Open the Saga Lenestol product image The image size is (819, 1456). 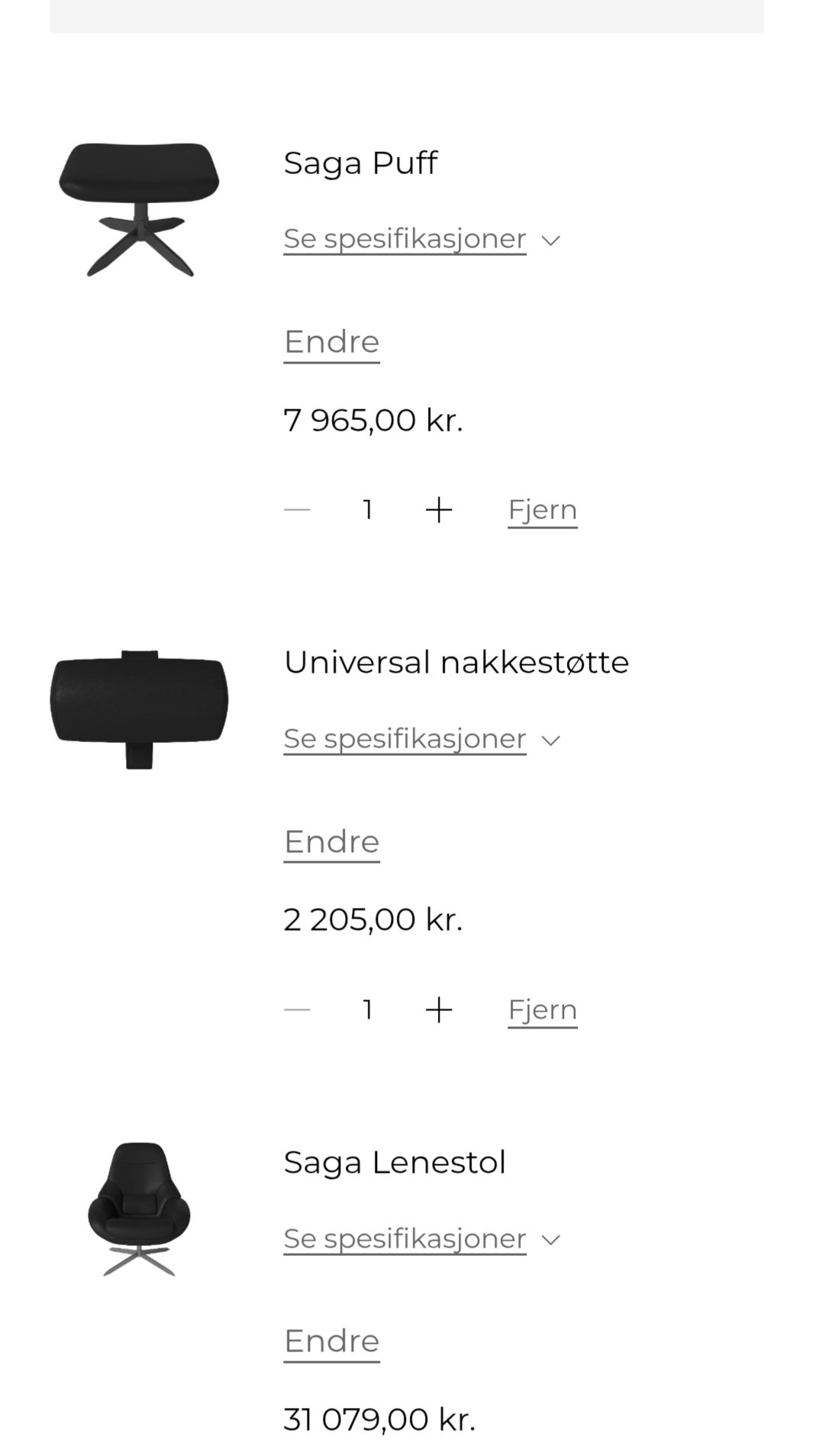(139, 1209)
